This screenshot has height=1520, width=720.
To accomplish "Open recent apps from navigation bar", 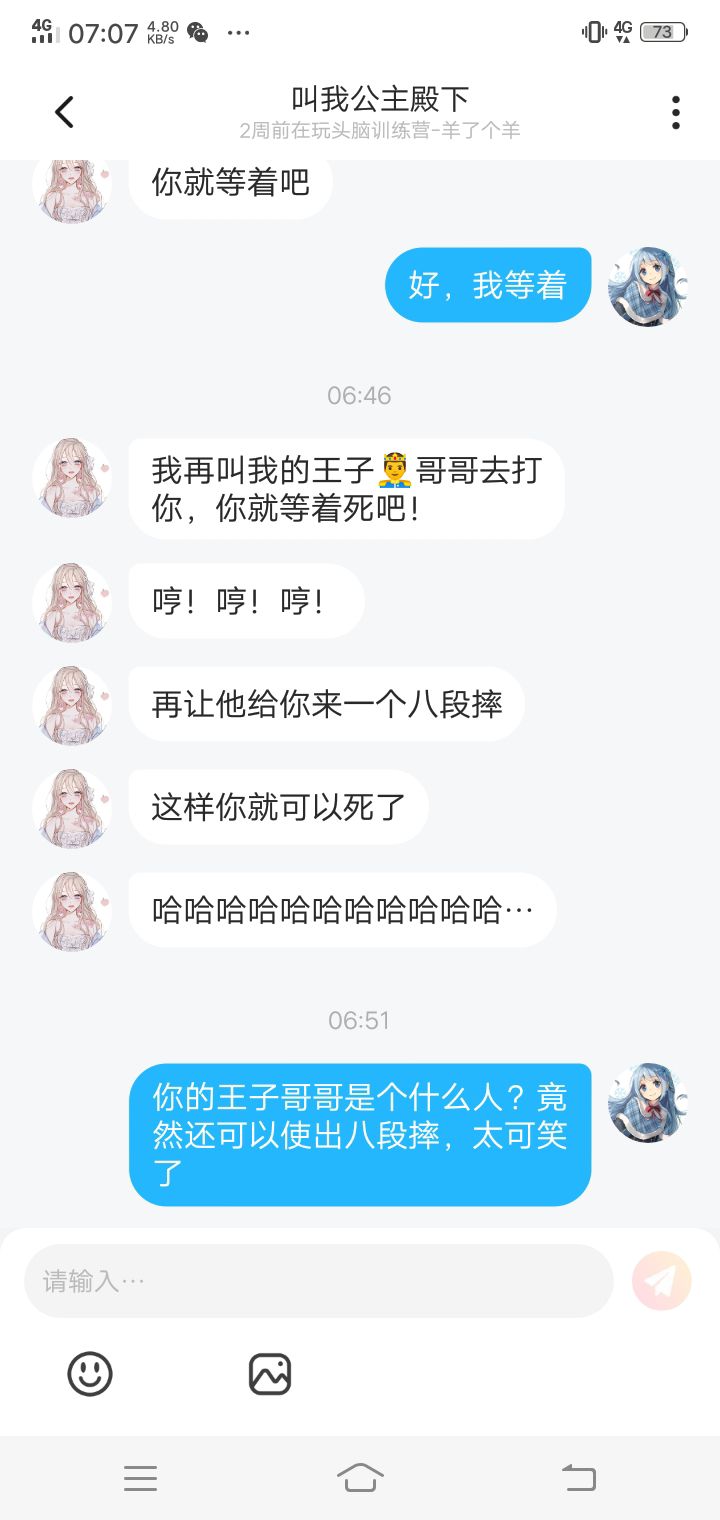I will click(x=140, y=1478).
